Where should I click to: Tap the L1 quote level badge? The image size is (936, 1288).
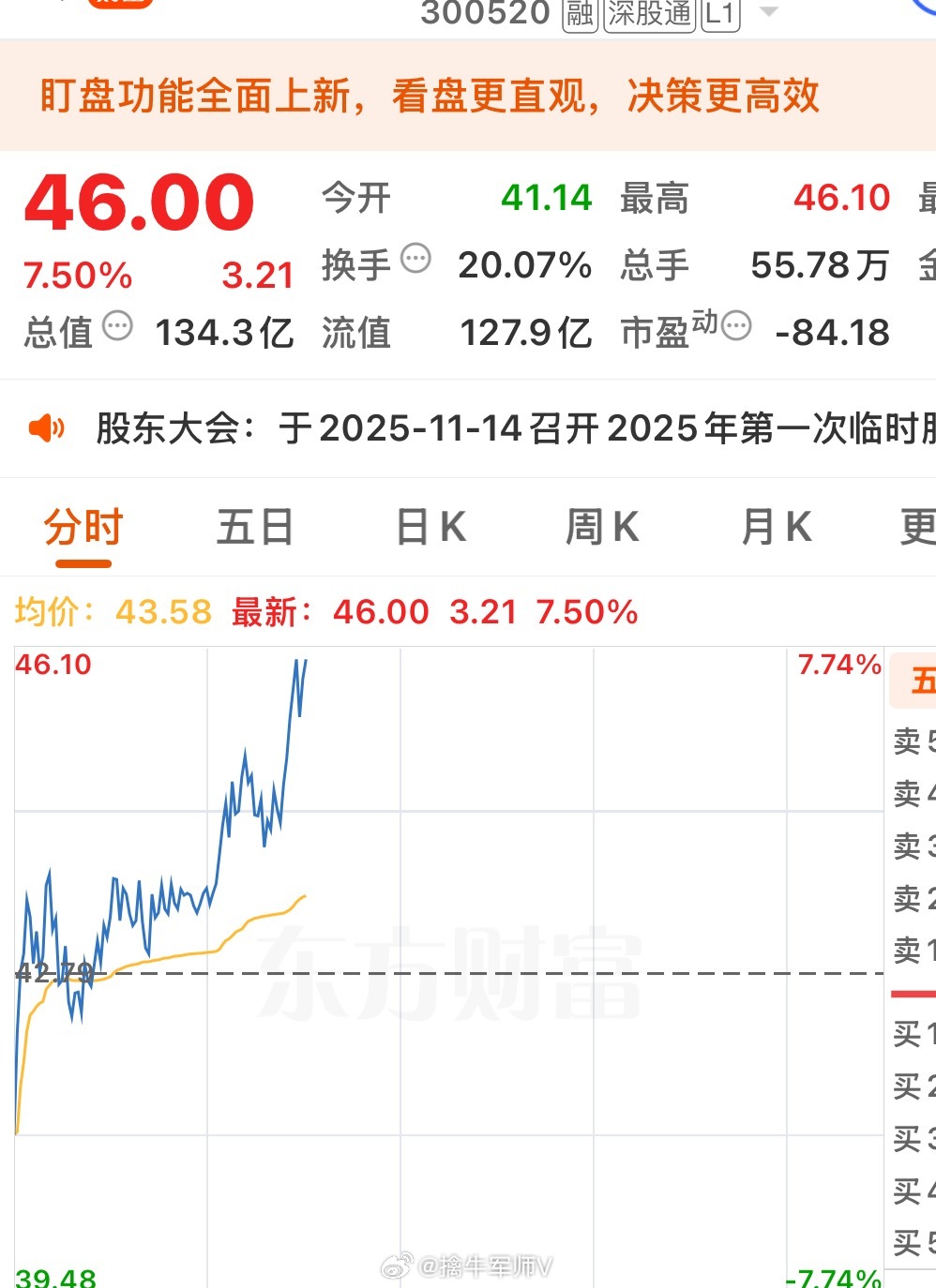point(723,14)
